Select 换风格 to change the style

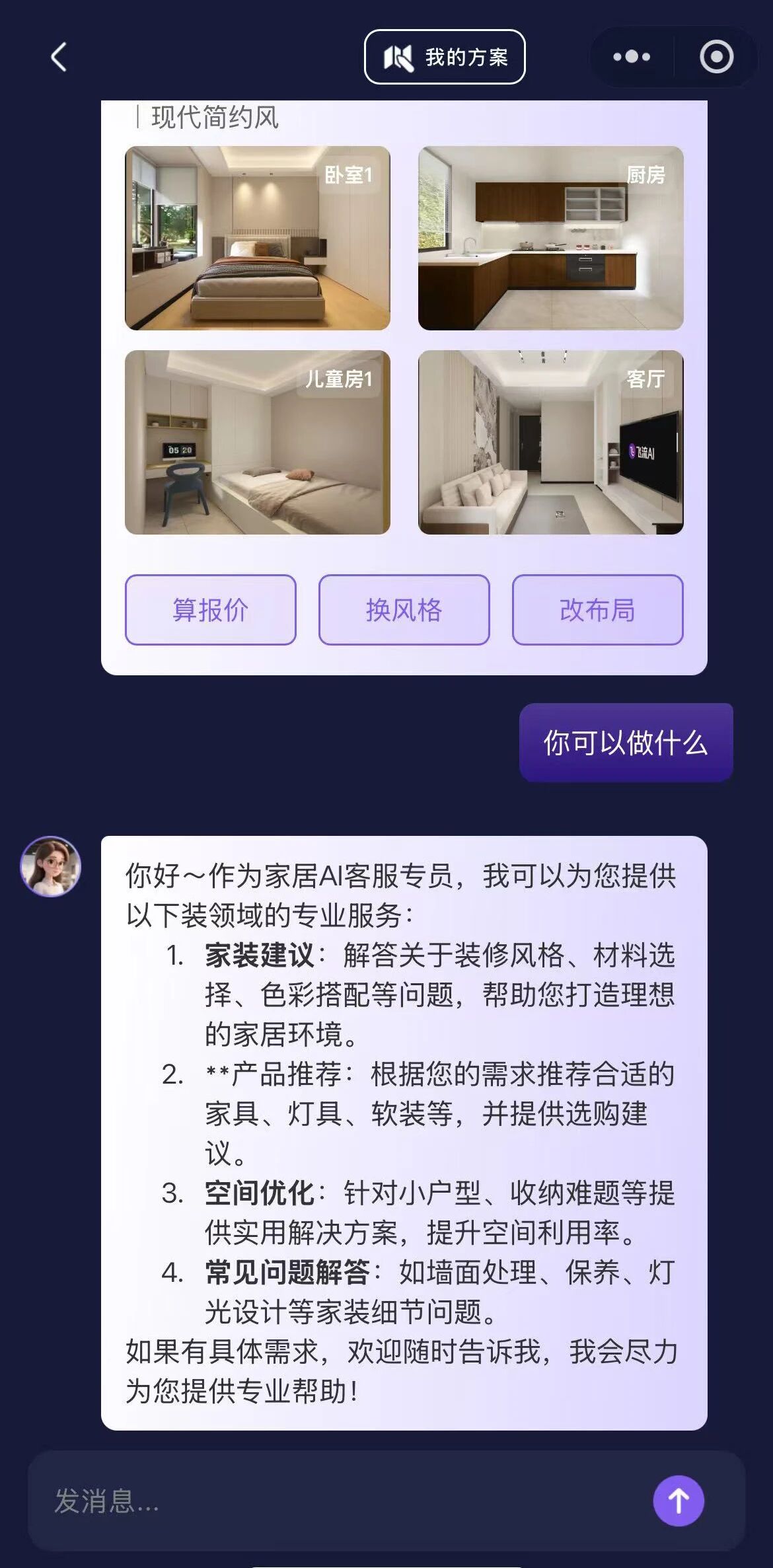click(x=404, y=609)
